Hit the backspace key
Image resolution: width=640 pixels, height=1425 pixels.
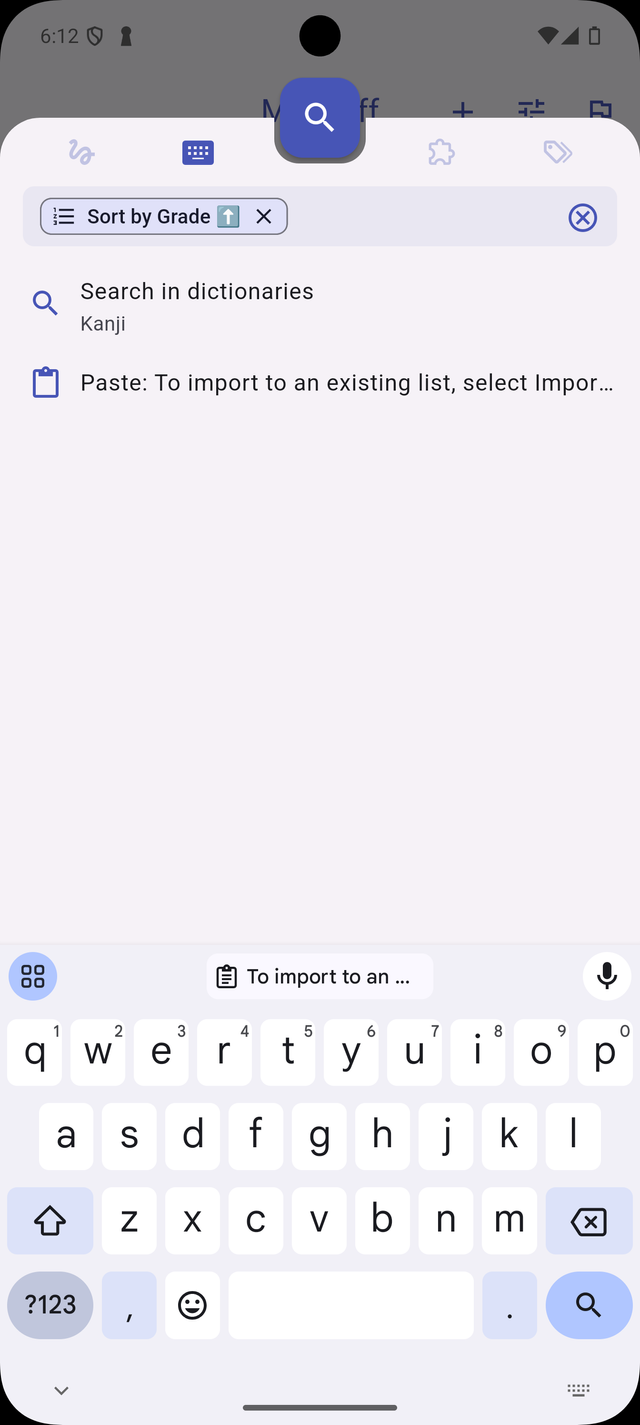tap(588, 1221)
